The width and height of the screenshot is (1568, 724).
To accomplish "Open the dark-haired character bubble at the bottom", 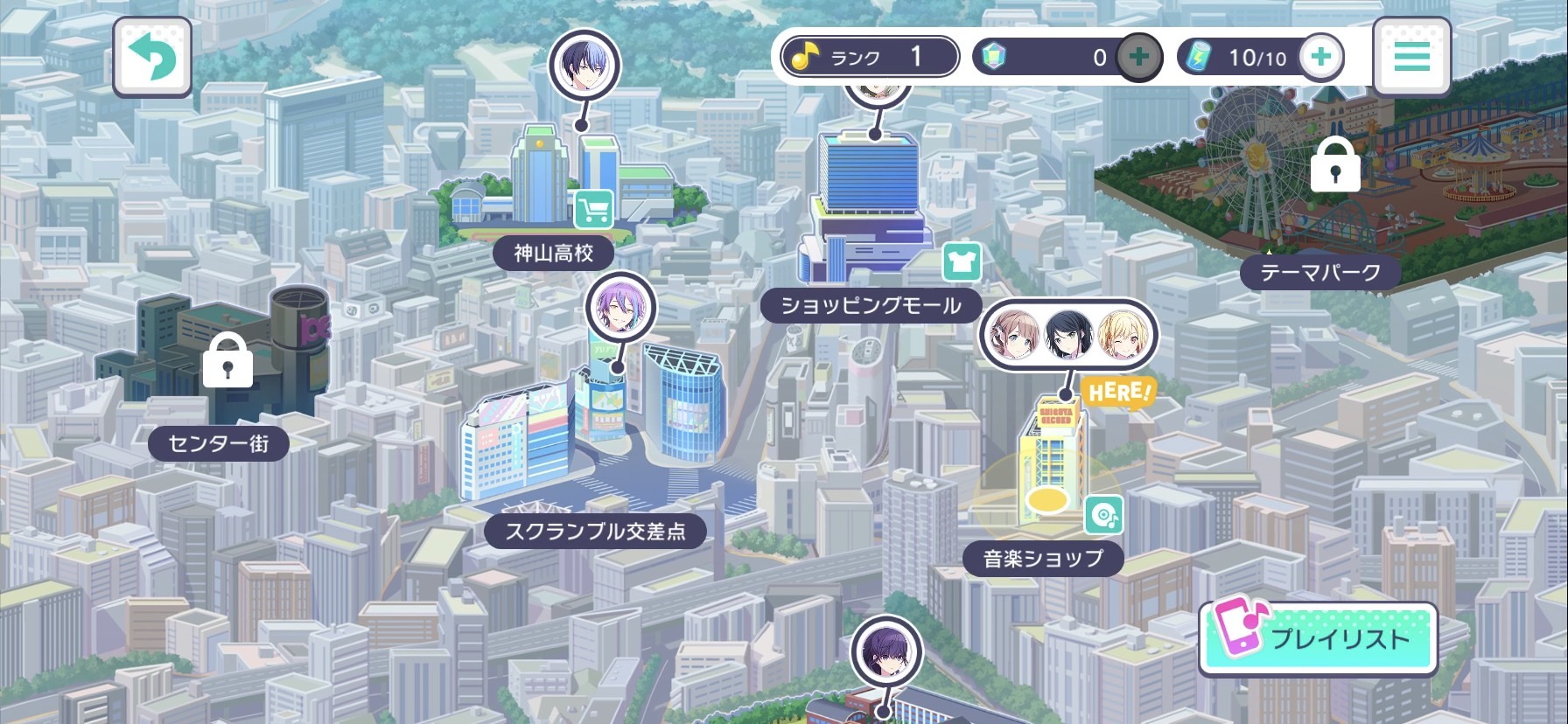I will pos(885,652).
